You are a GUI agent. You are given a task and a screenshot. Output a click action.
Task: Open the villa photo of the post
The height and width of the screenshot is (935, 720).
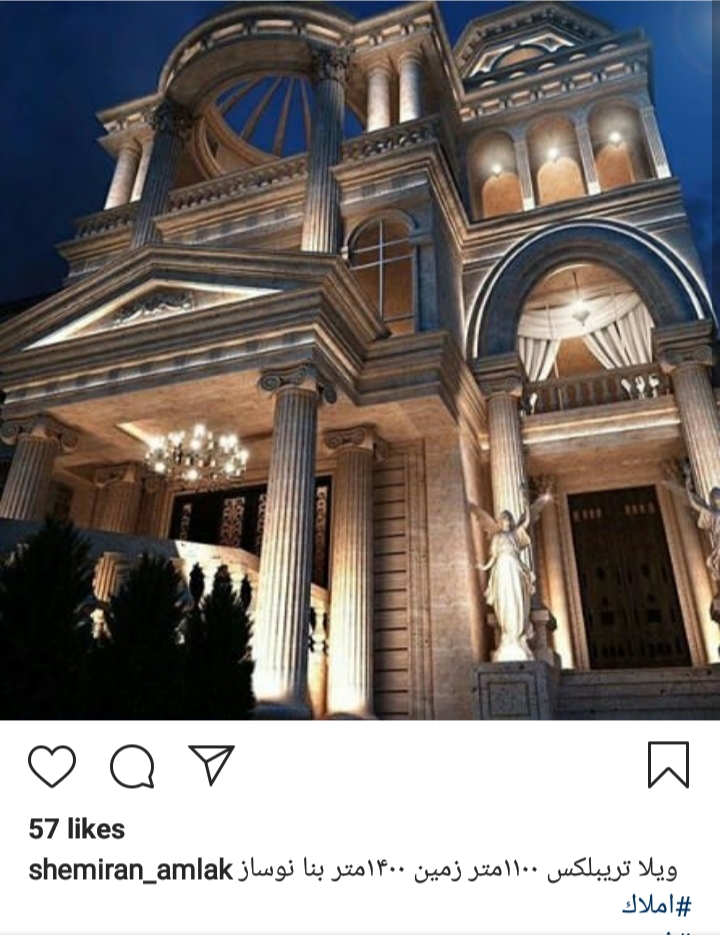click(360, 360)
